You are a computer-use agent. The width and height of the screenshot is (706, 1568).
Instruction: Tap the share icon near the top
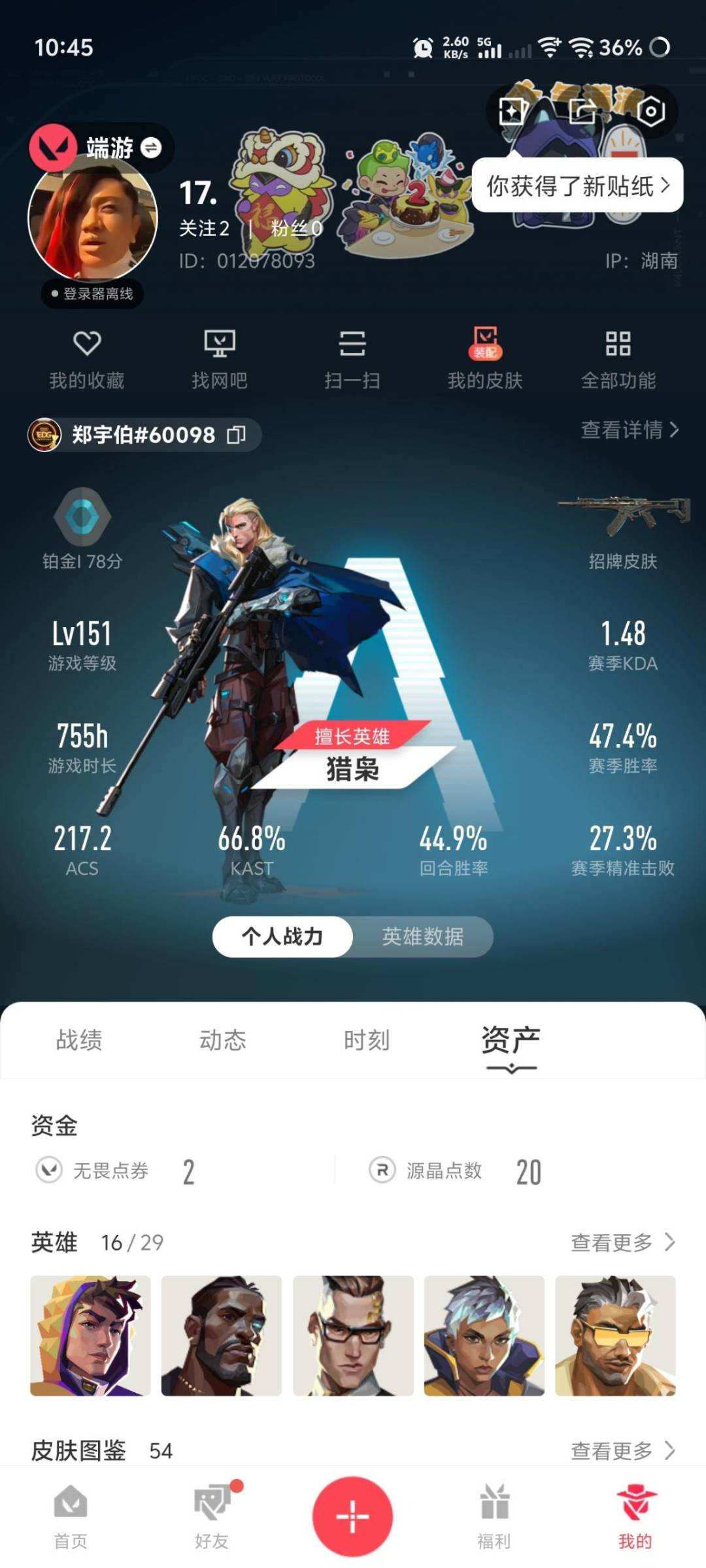coord(581,111)
